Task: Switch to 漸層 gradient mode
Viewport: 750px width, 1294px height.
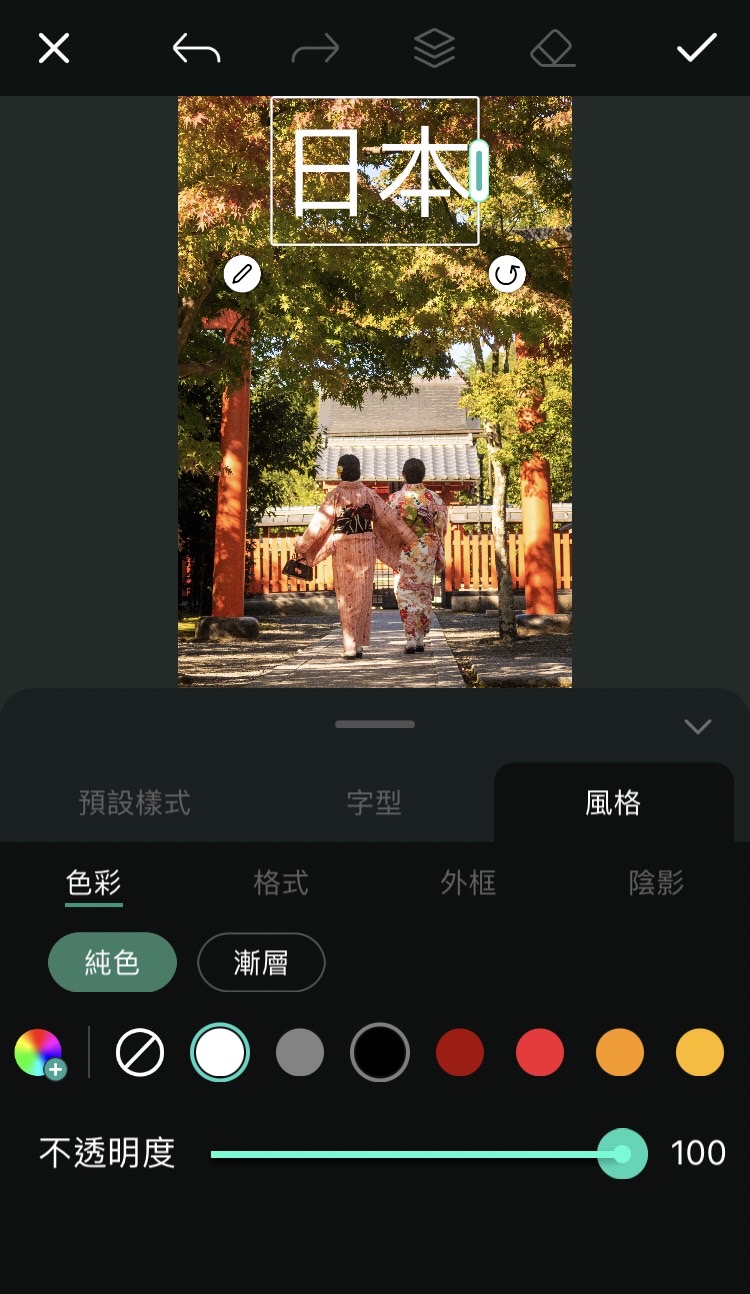Action: (x=260, y=962)
